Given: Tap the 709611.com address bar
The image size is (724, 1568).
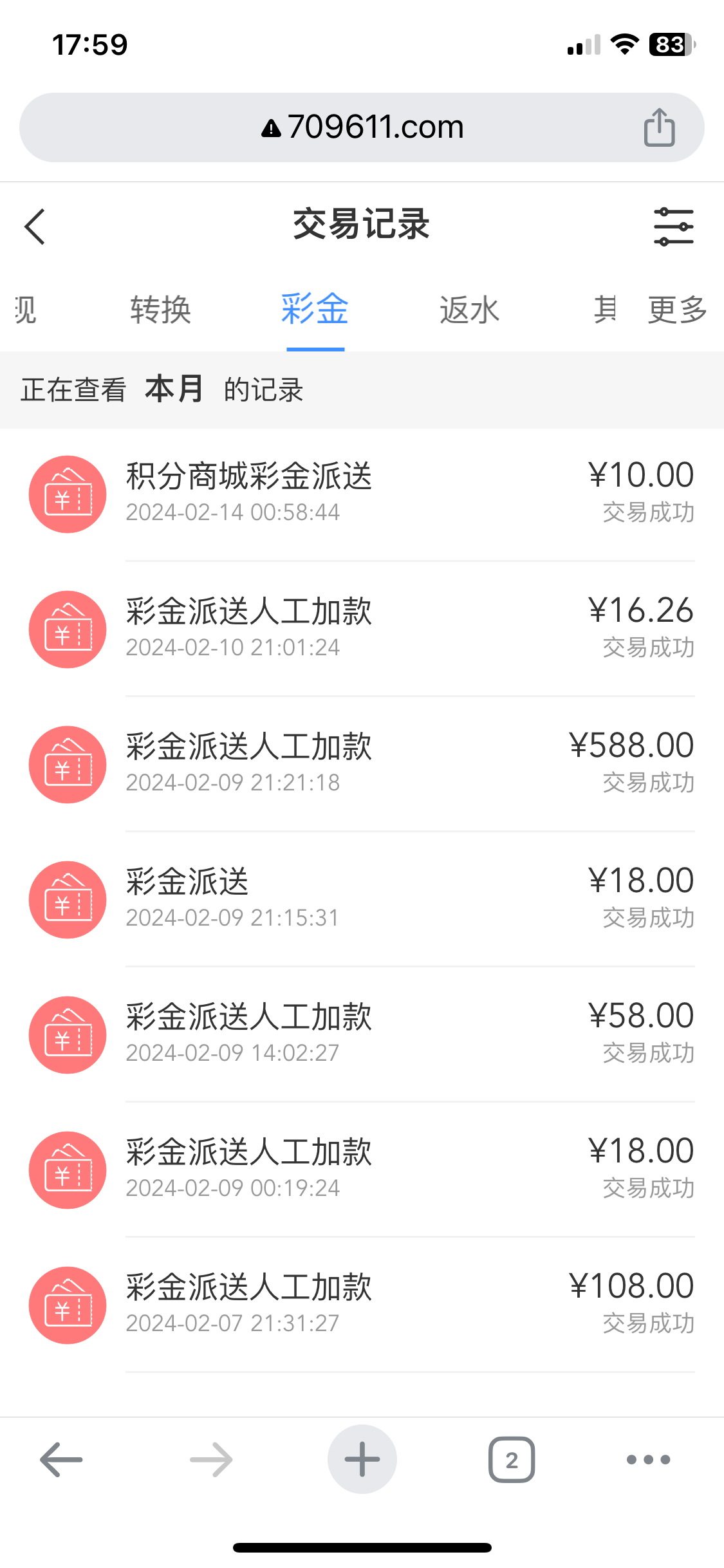Looking at the screenshot, I should coord(362,127).
